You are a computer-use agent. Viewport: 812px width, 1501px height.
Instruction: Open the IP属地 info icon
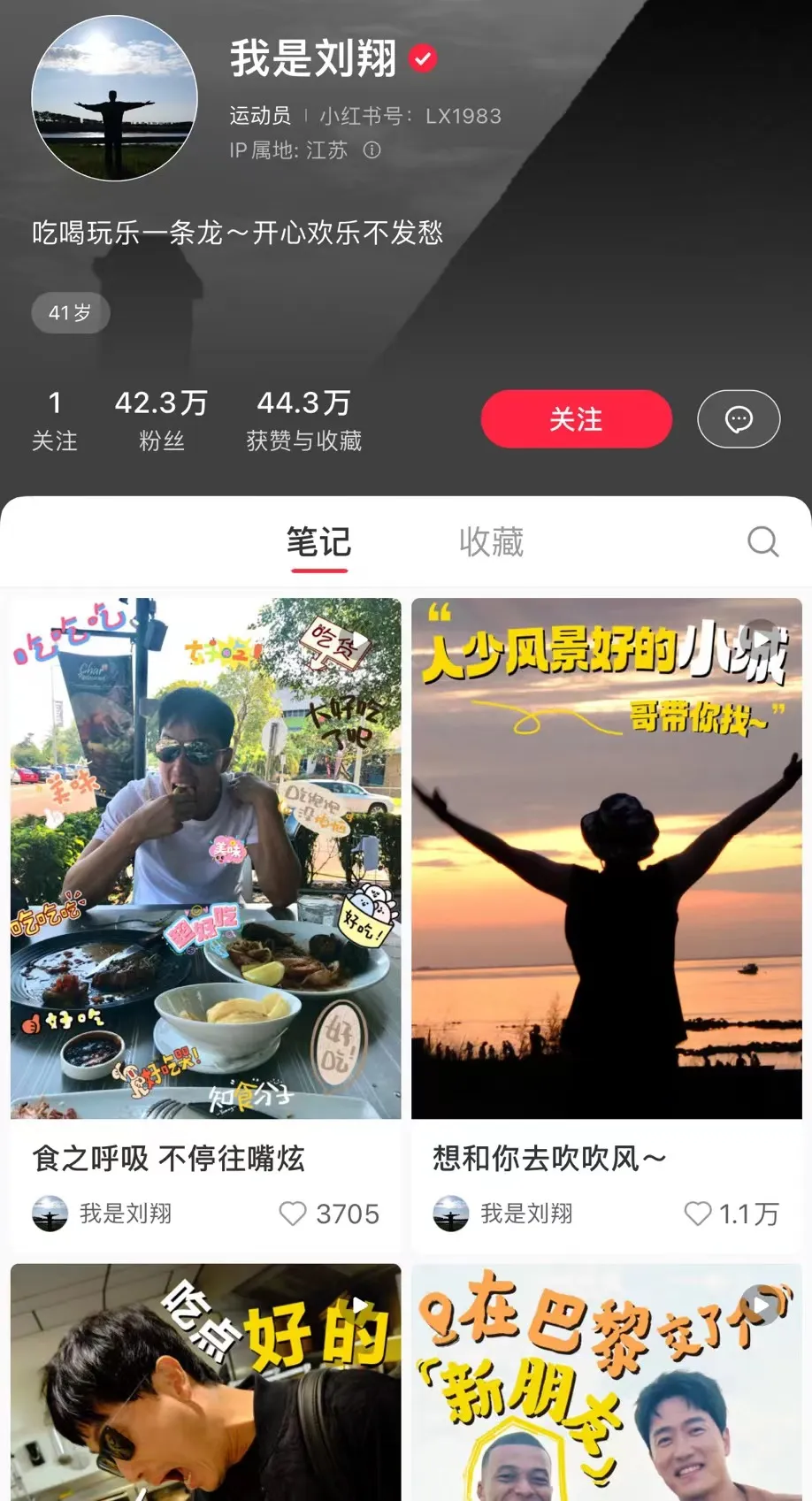point(372,150)
